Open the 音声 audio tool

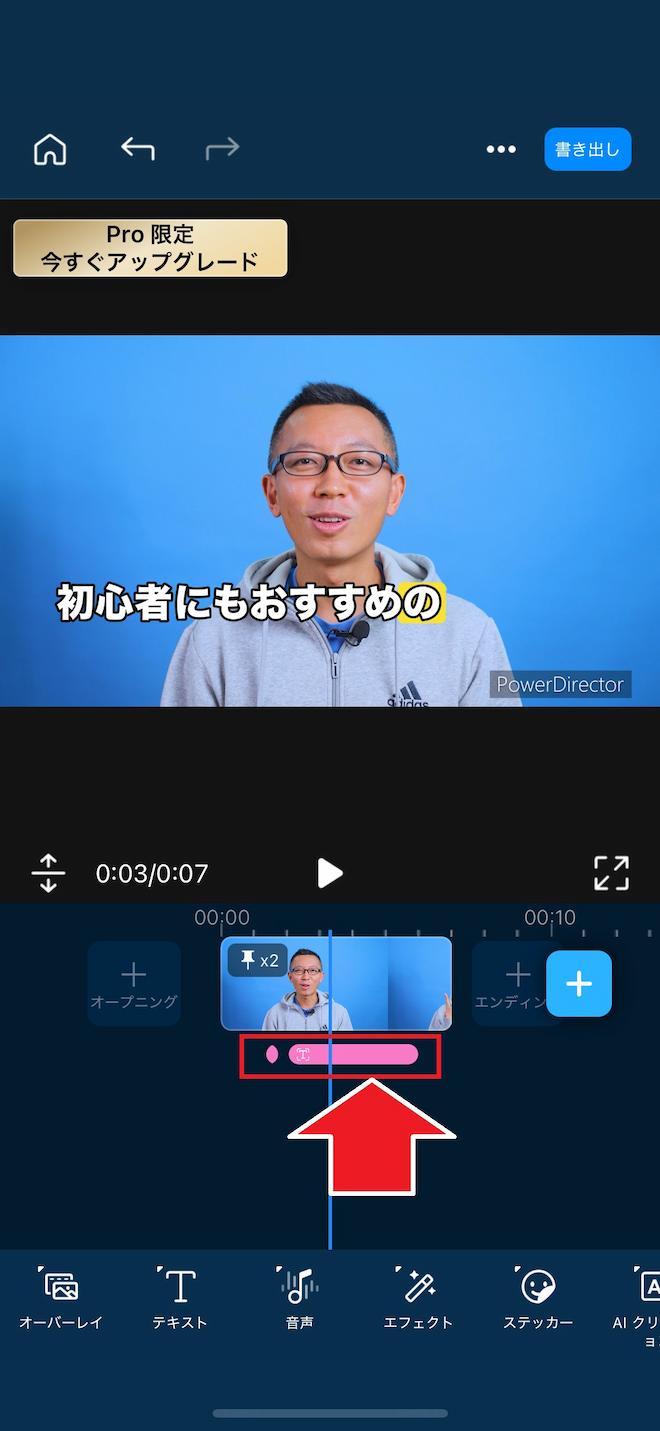click(299, 1297)
